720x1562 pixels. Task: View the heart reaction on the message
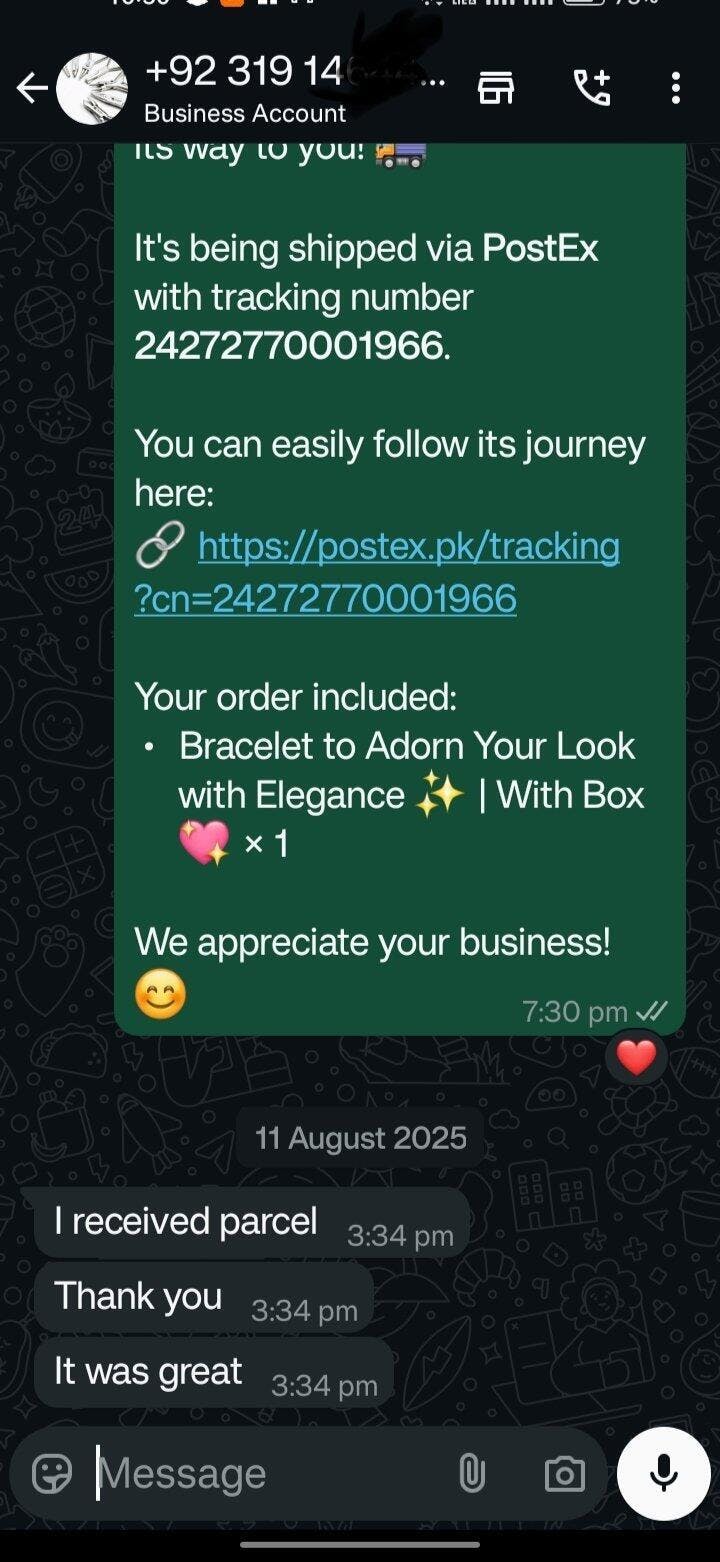click(637, 1057)
